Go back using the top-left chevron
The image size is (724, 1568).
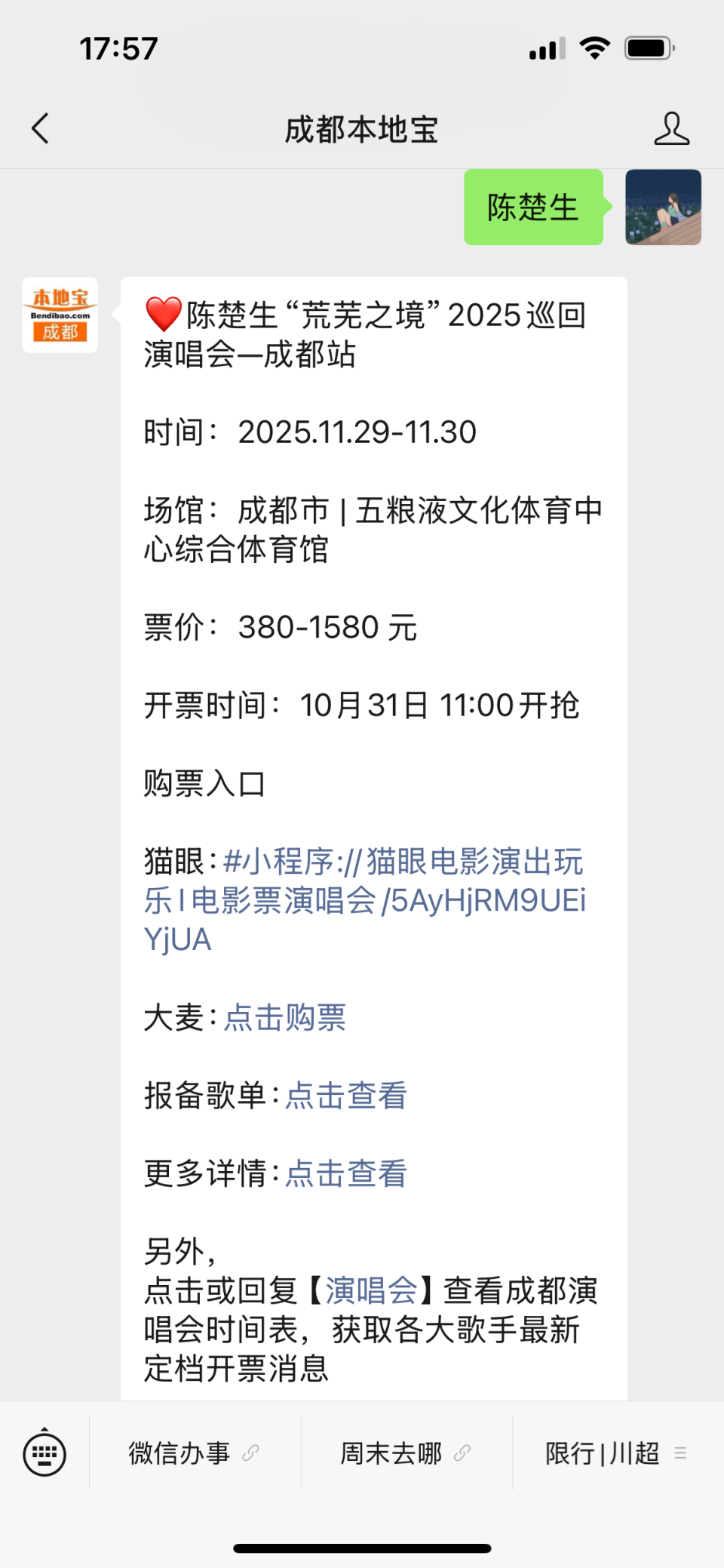point(40,128)
